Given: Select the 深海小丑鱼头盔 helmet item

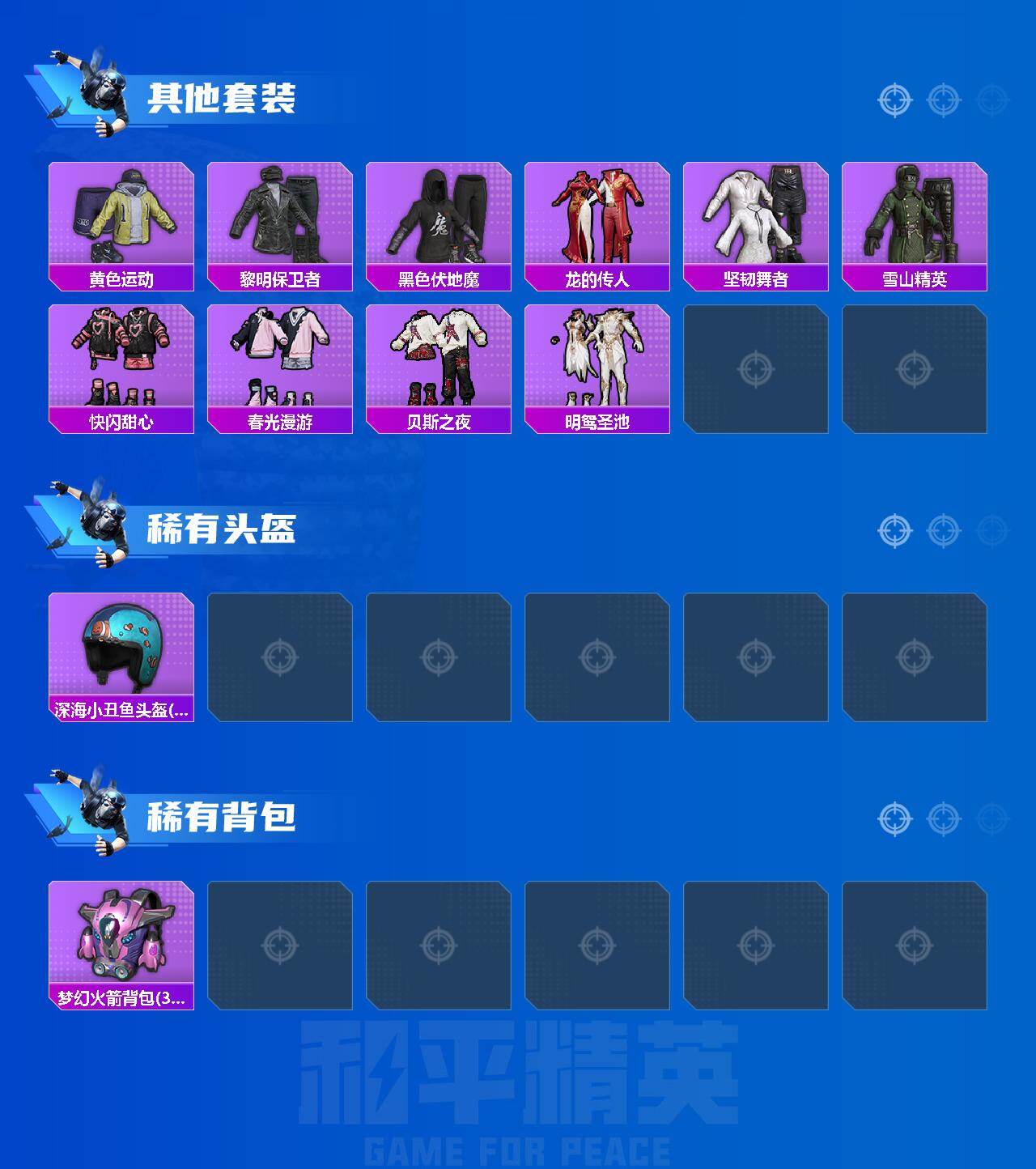Looking at the screenshot, I should pos(121,654).
